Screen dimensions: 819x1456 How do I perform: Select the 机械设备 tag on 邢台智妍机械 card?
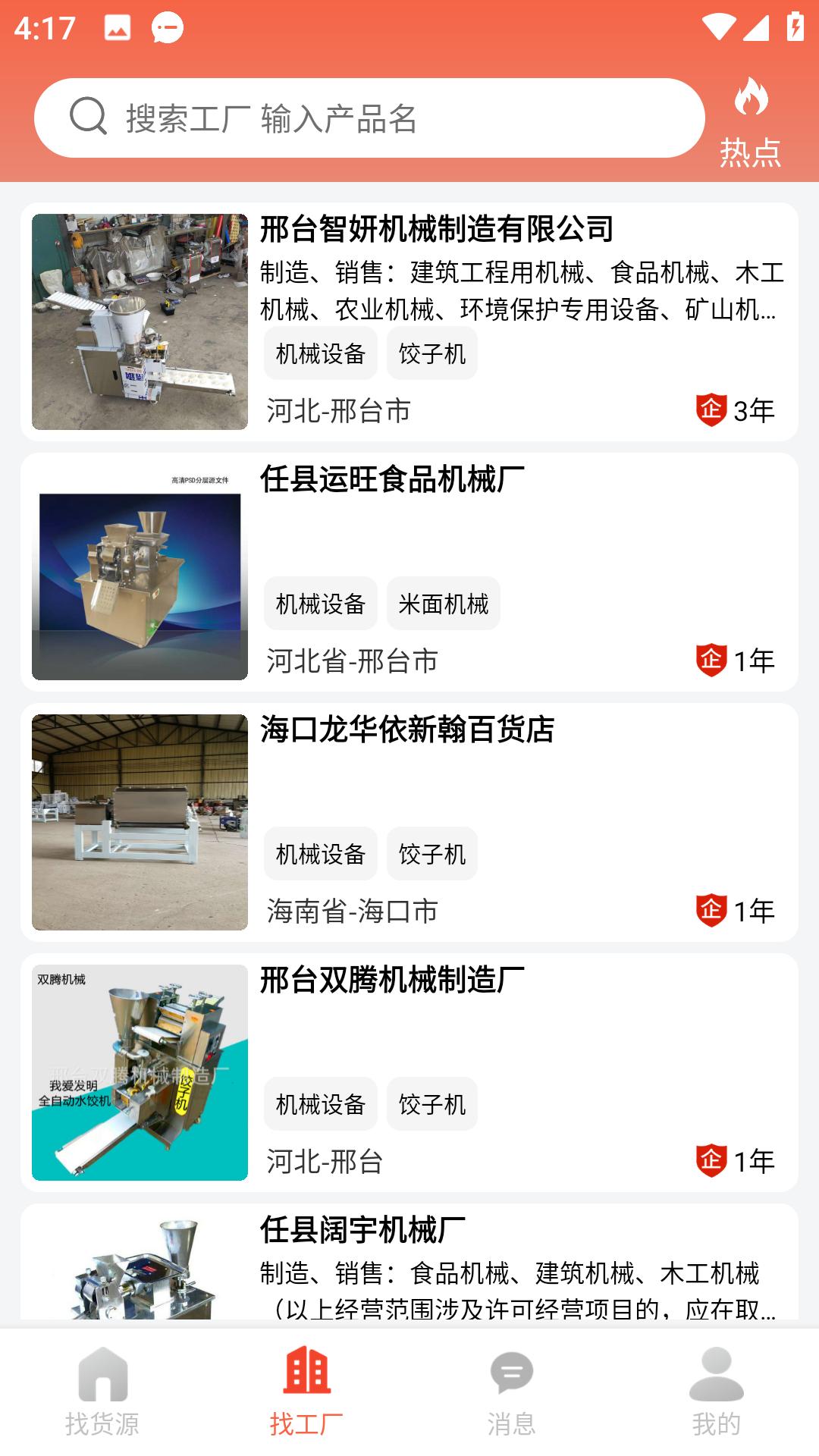(x=319, y=352)
